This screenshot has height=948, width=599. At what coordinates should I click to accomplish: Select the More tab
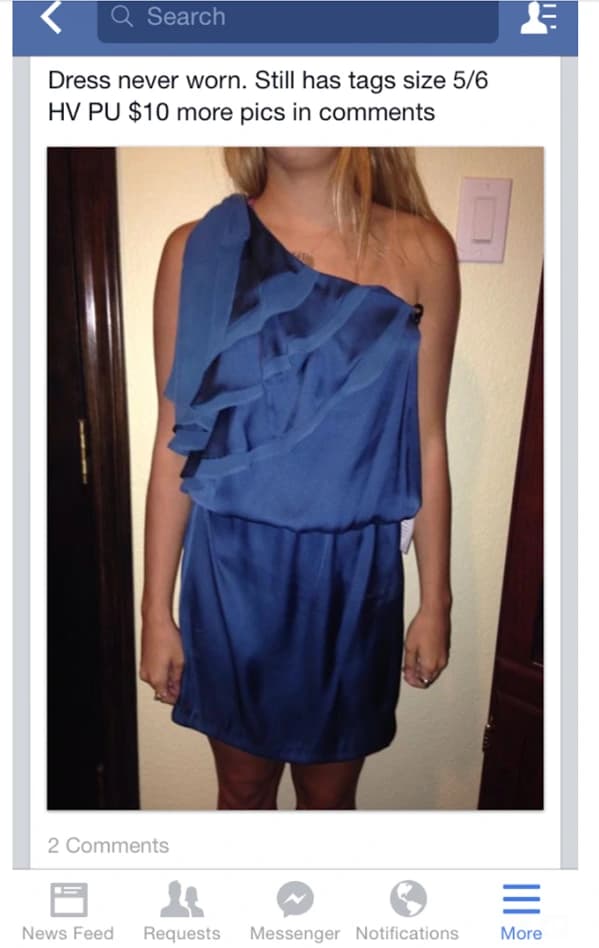(521, 911)
